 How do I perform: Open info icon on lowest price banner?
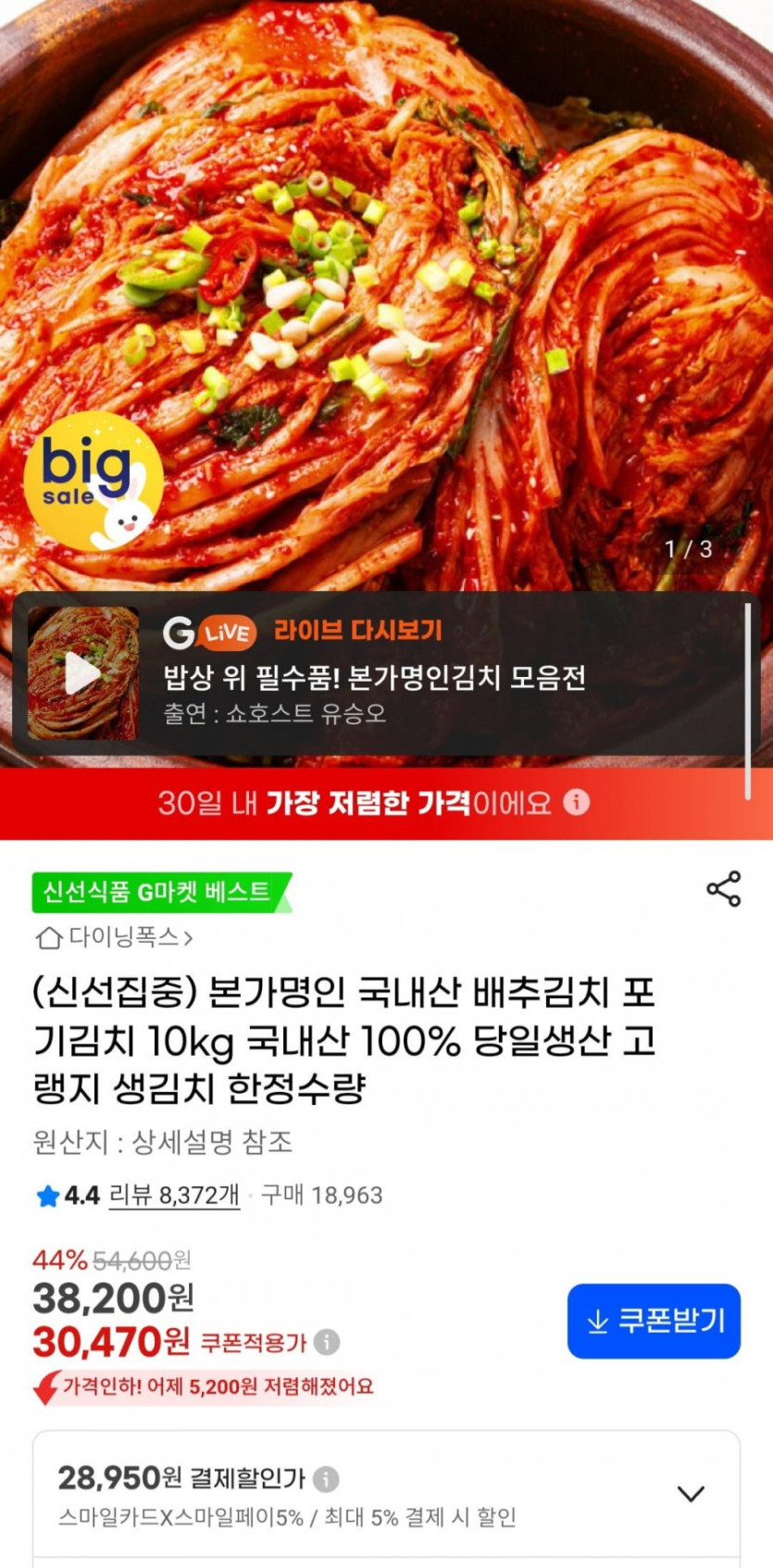pyautogui.click(x=576, y=802)
